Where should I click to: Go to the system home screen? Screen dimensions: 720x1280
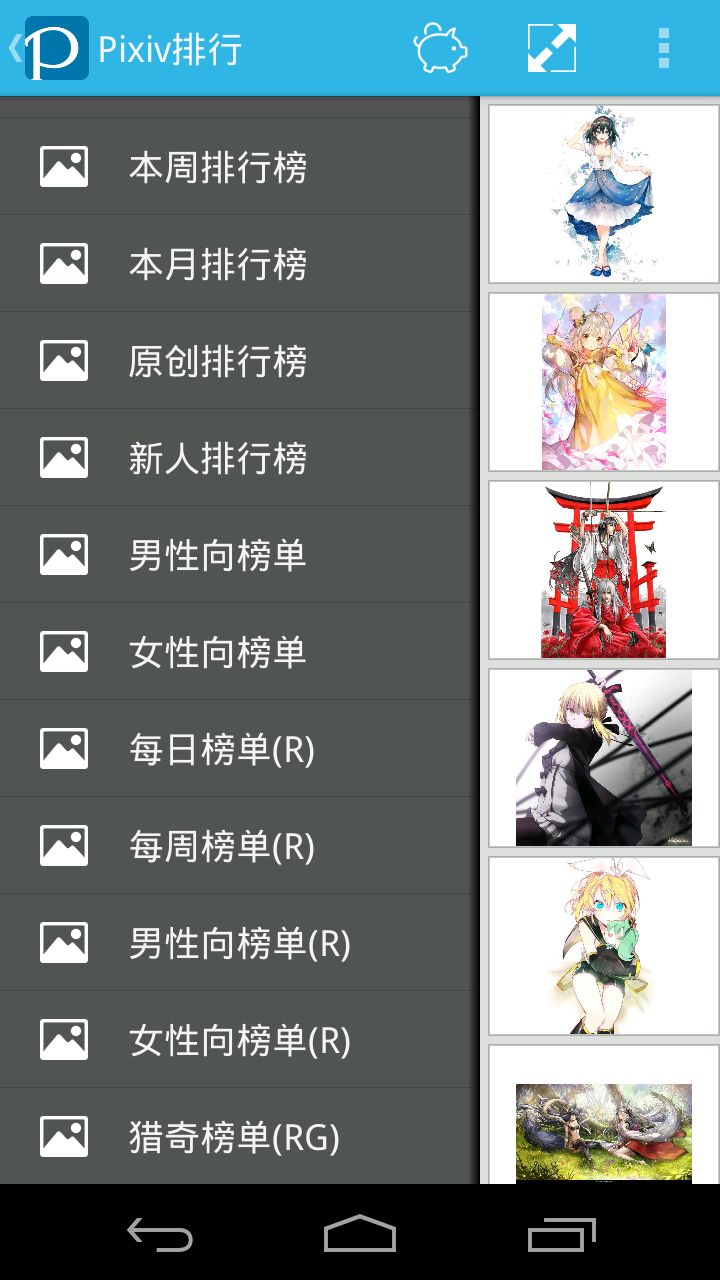pyautogui.click(x=360, y=1235)
